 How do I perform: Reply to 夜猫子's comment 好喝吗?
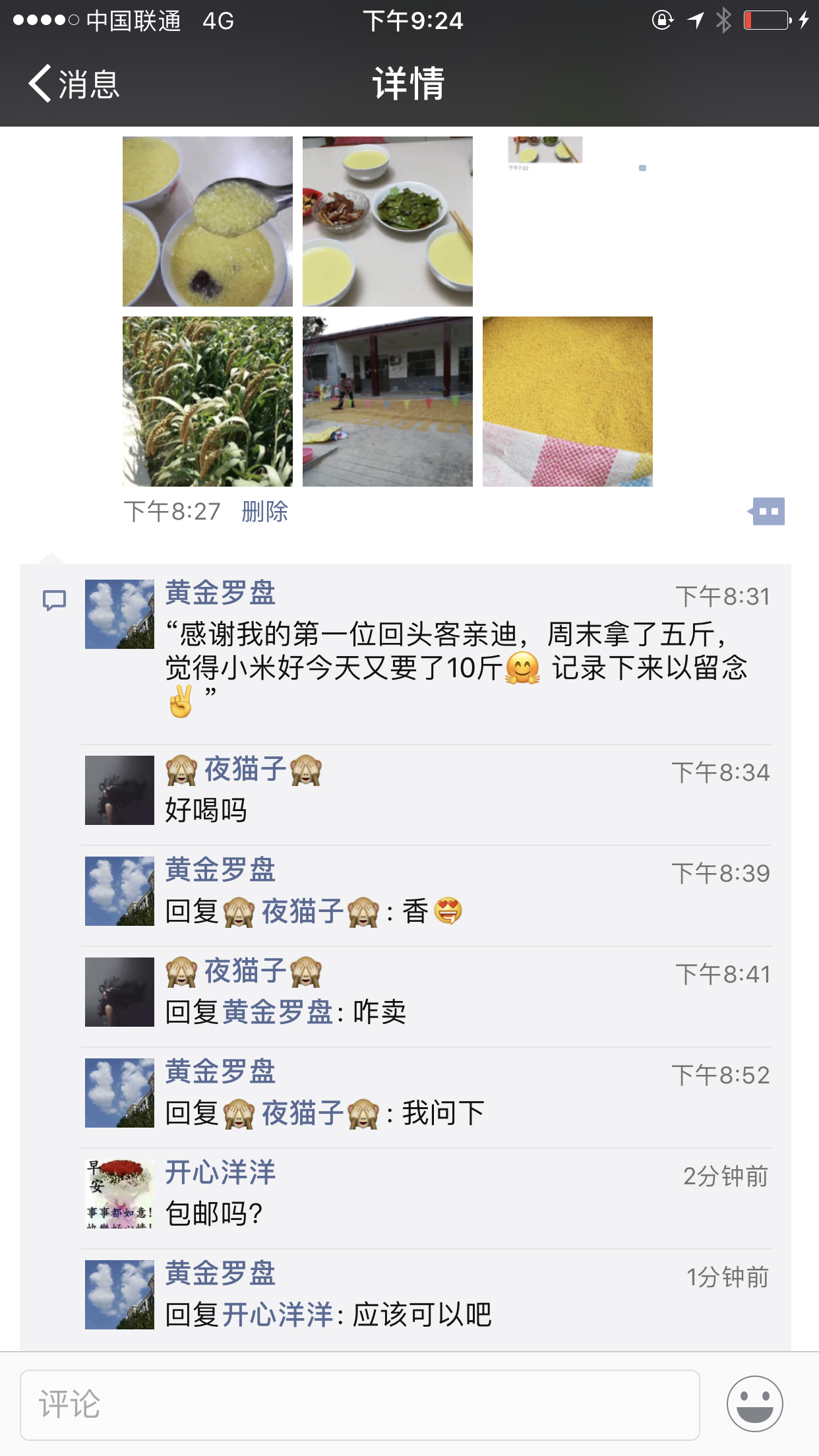(206, 810)
